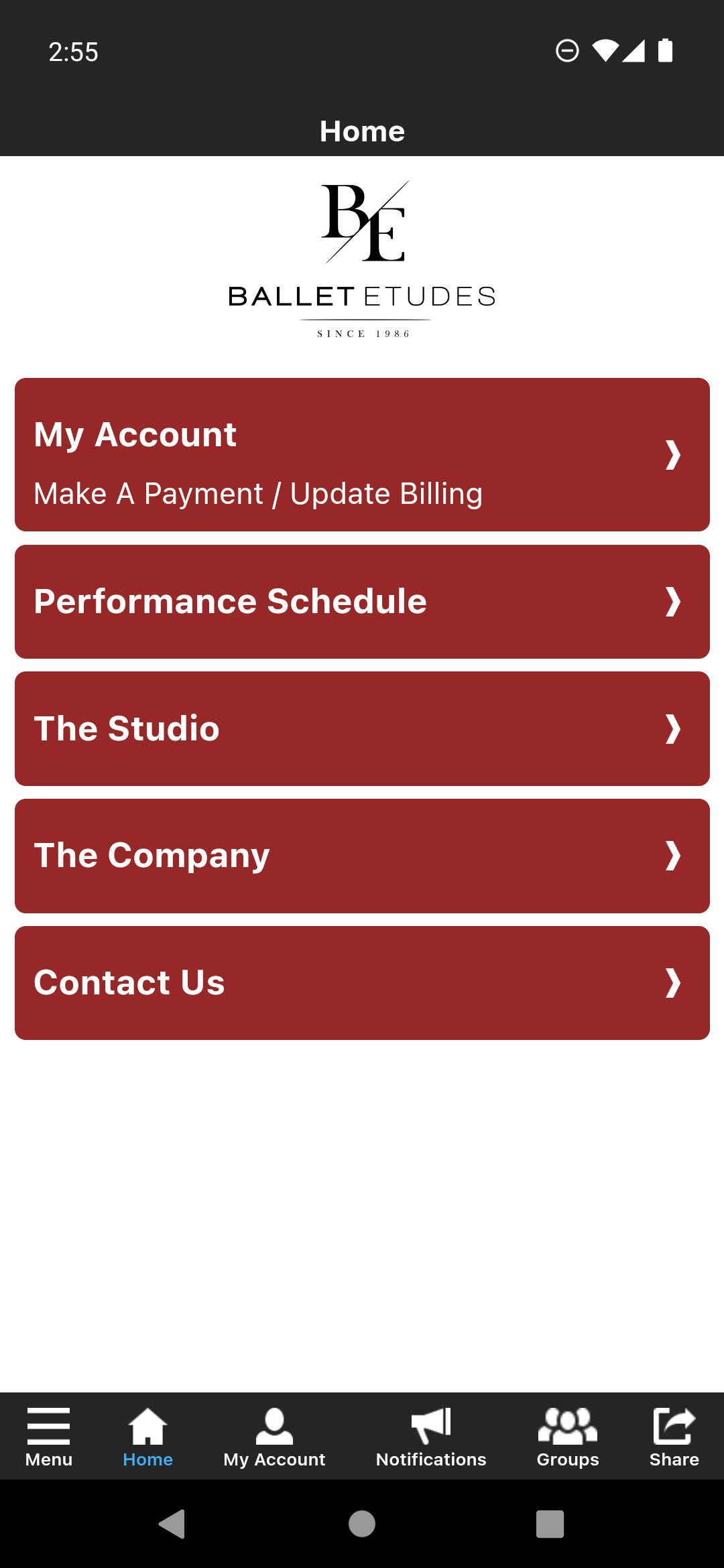Tap the Share tab
This screenshot has height=1568, width=724.
click(x=674, y=1437)
